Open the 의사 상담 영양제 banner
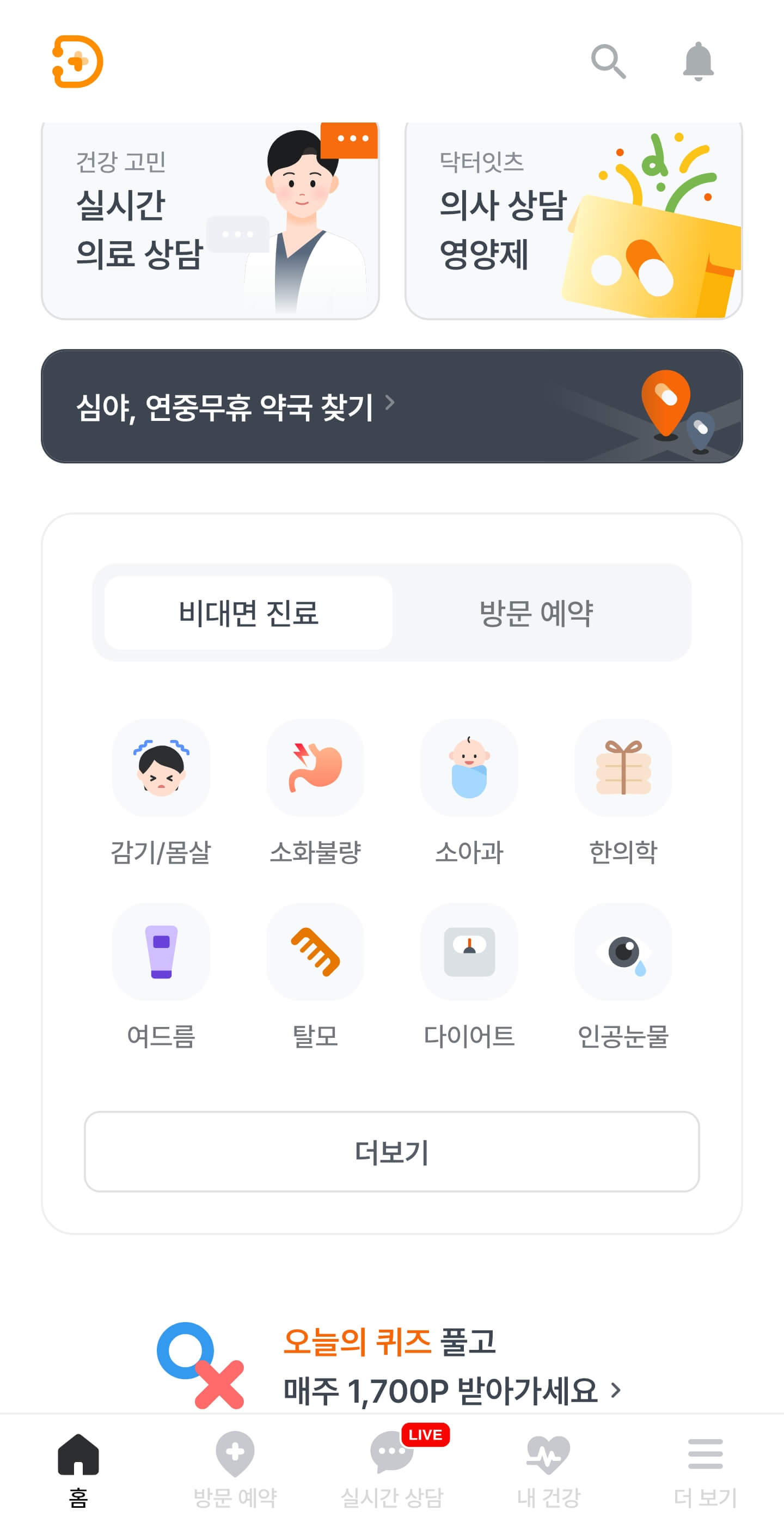784x1529 pixels. point(573,219)
